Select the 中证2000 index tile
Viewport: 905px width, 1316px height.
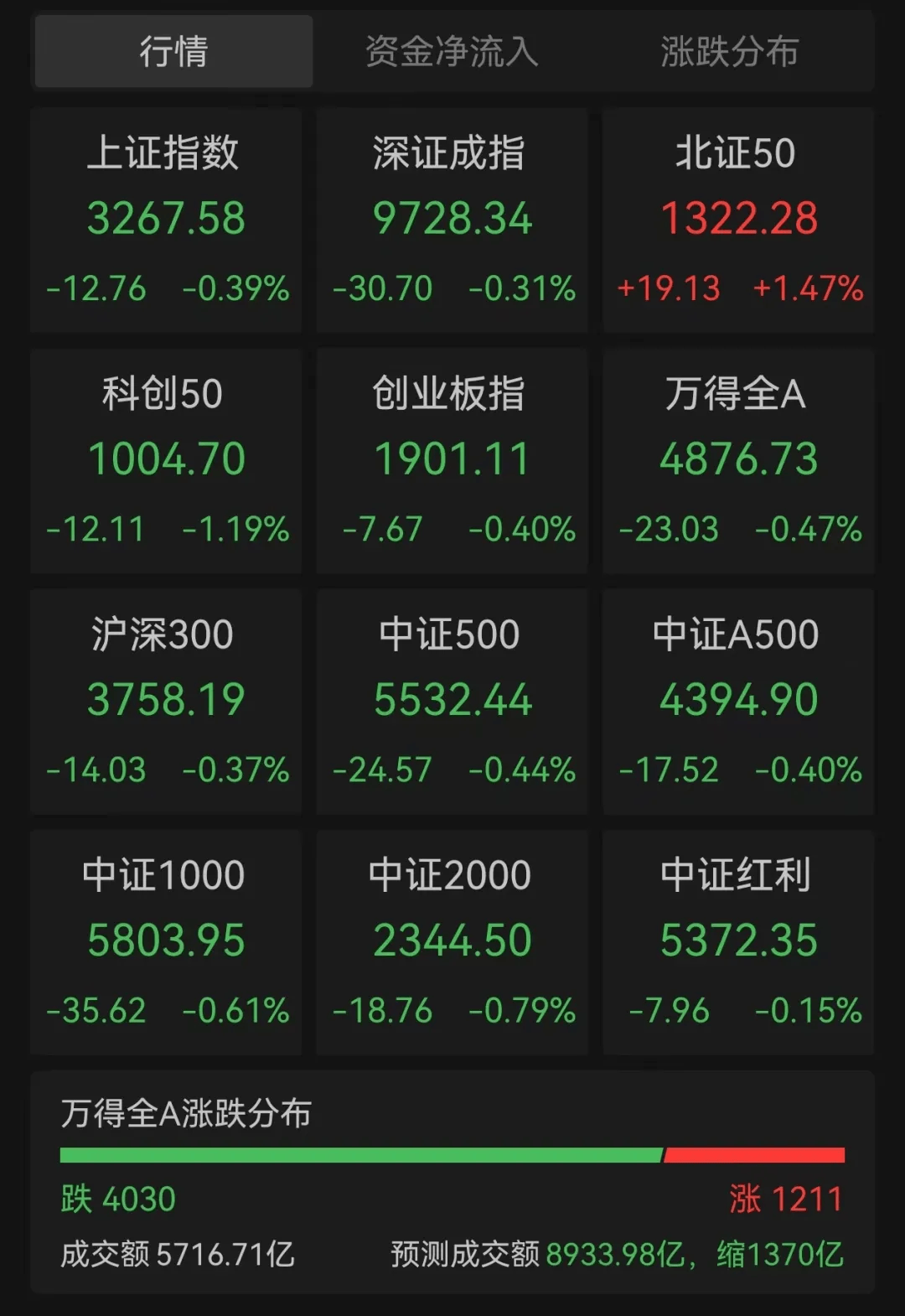pyautogui.click(x=451, y=939)
